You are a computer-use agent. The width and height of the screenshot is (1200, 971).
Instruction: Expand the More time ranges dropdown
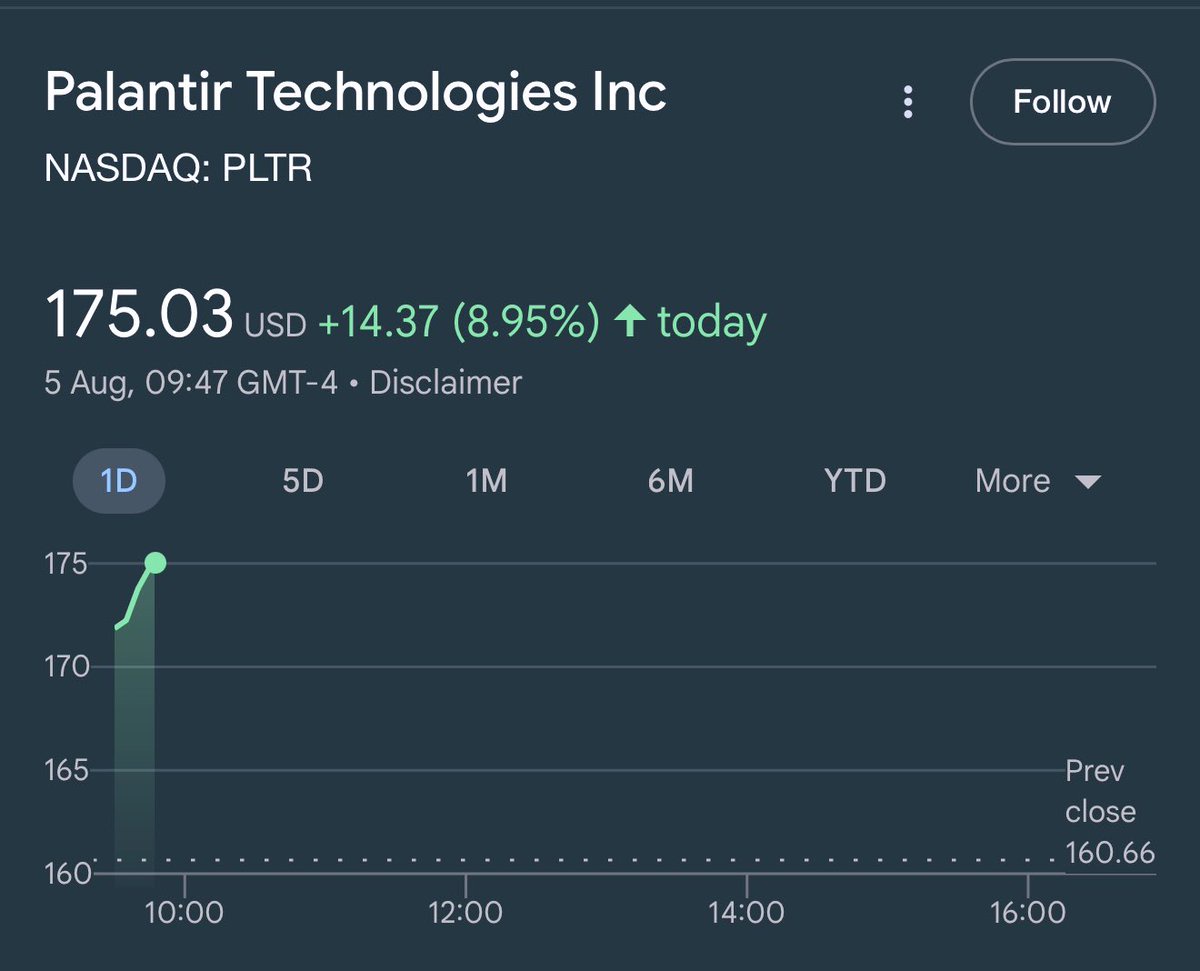coord(1037,481)
